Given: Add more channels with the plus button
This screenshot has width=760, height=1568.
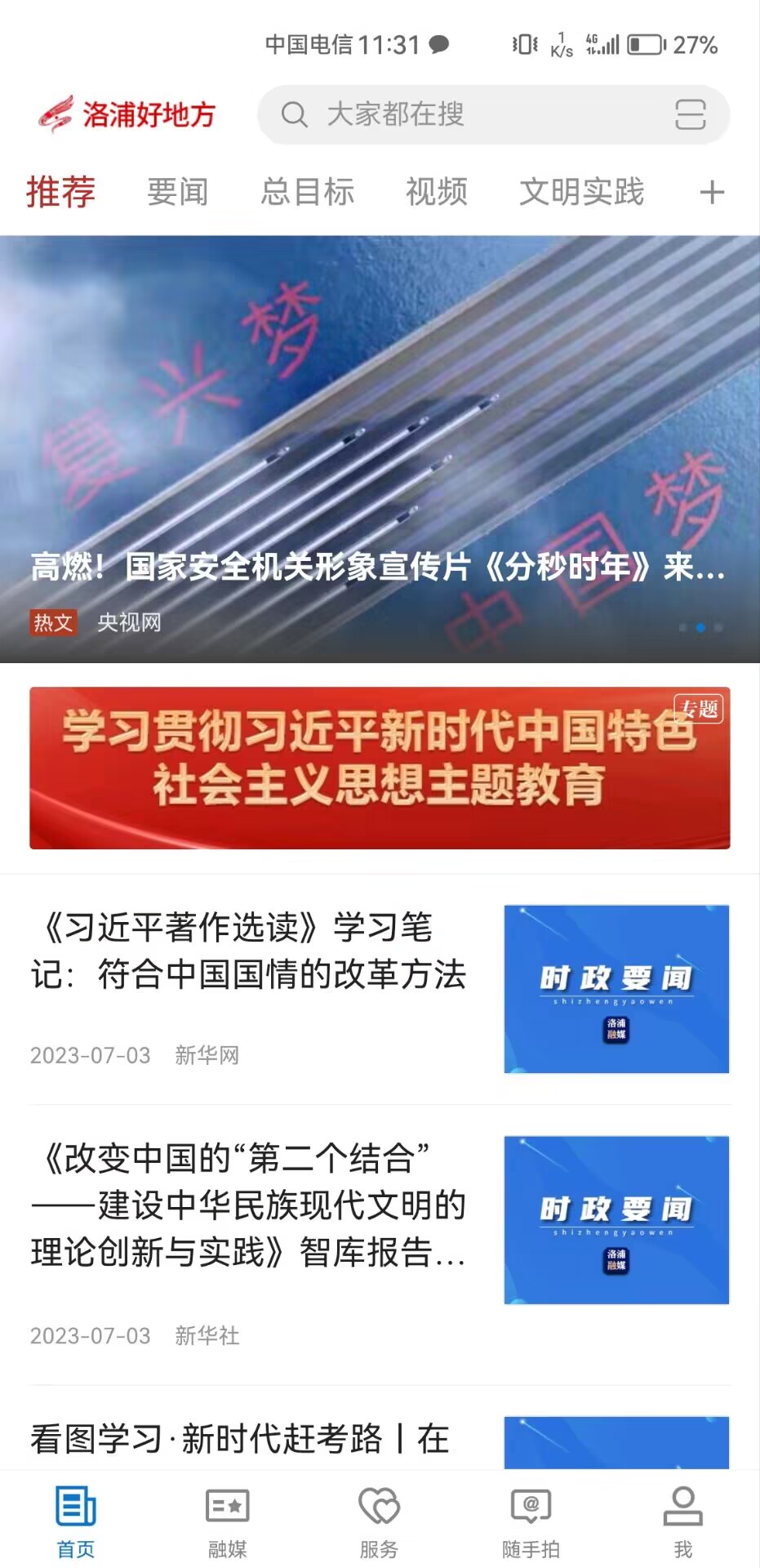Looking at the screenshot, I should [711, 191].
